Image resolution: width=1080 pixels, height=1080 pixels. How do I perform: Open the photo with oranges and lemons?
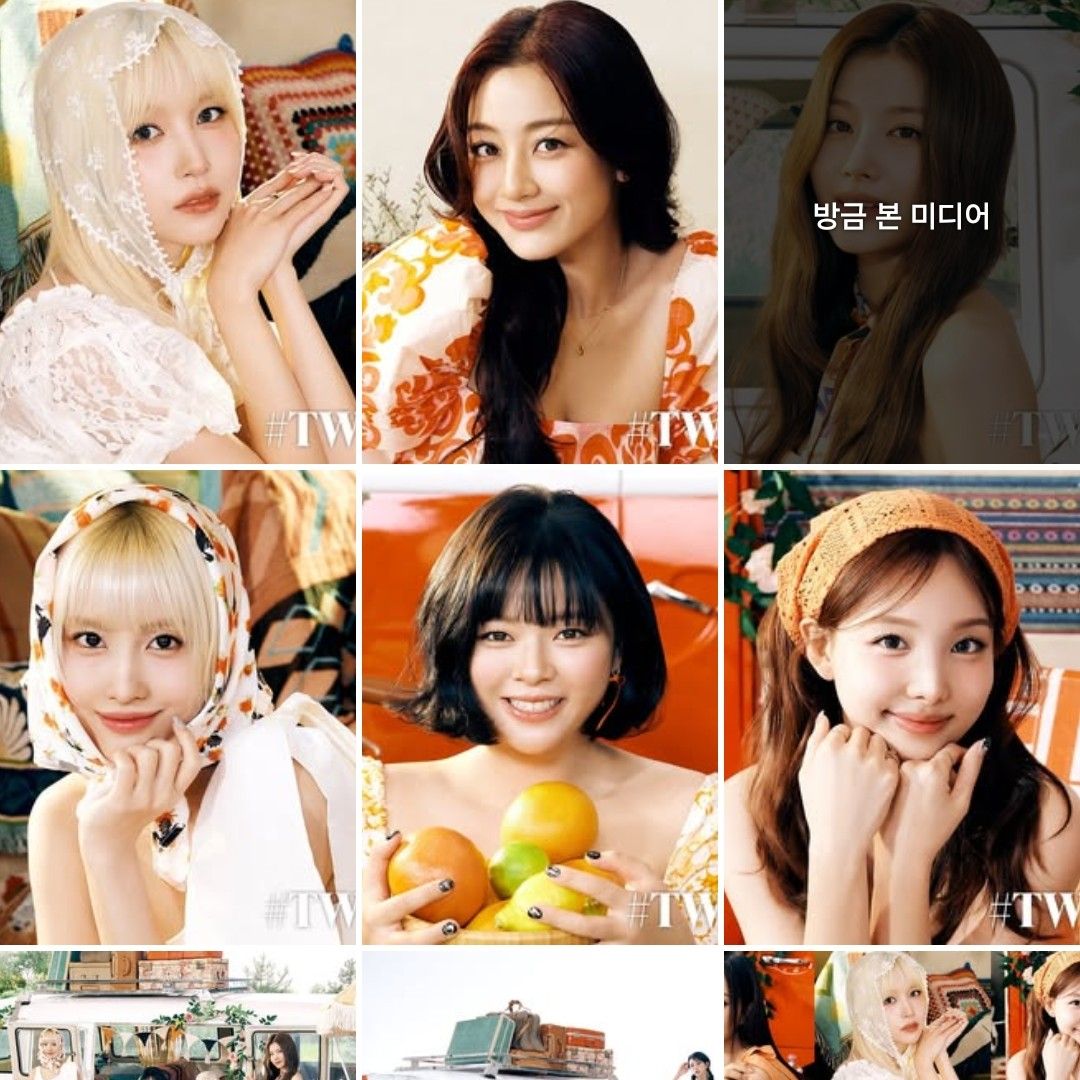(540, 707)
